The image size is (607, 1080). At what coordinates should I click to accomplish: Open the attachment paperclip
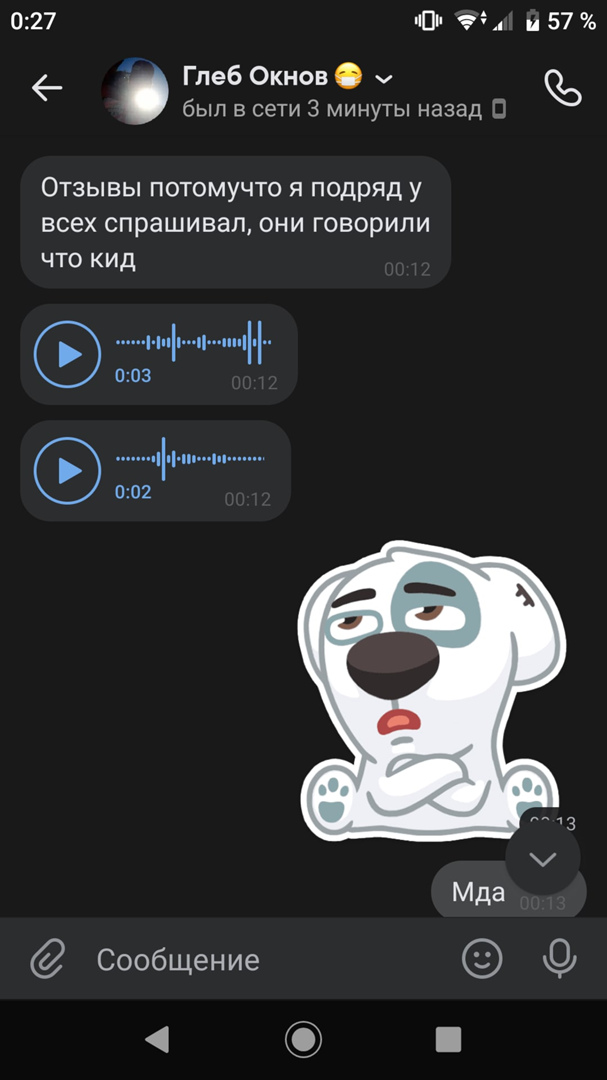[x=46, y=960]
